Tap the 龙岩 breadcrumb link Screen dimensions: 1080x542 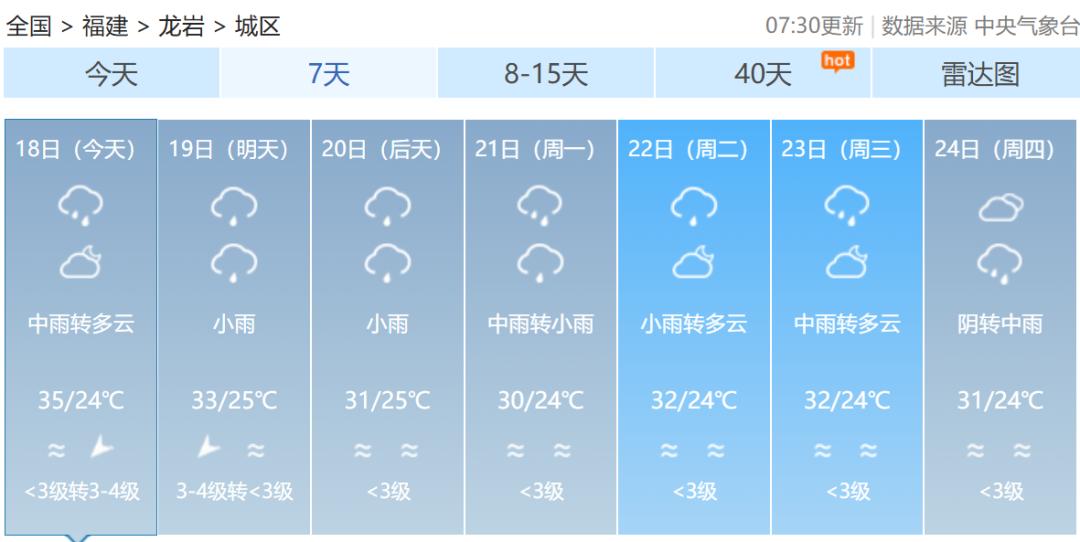click(180, 26)
